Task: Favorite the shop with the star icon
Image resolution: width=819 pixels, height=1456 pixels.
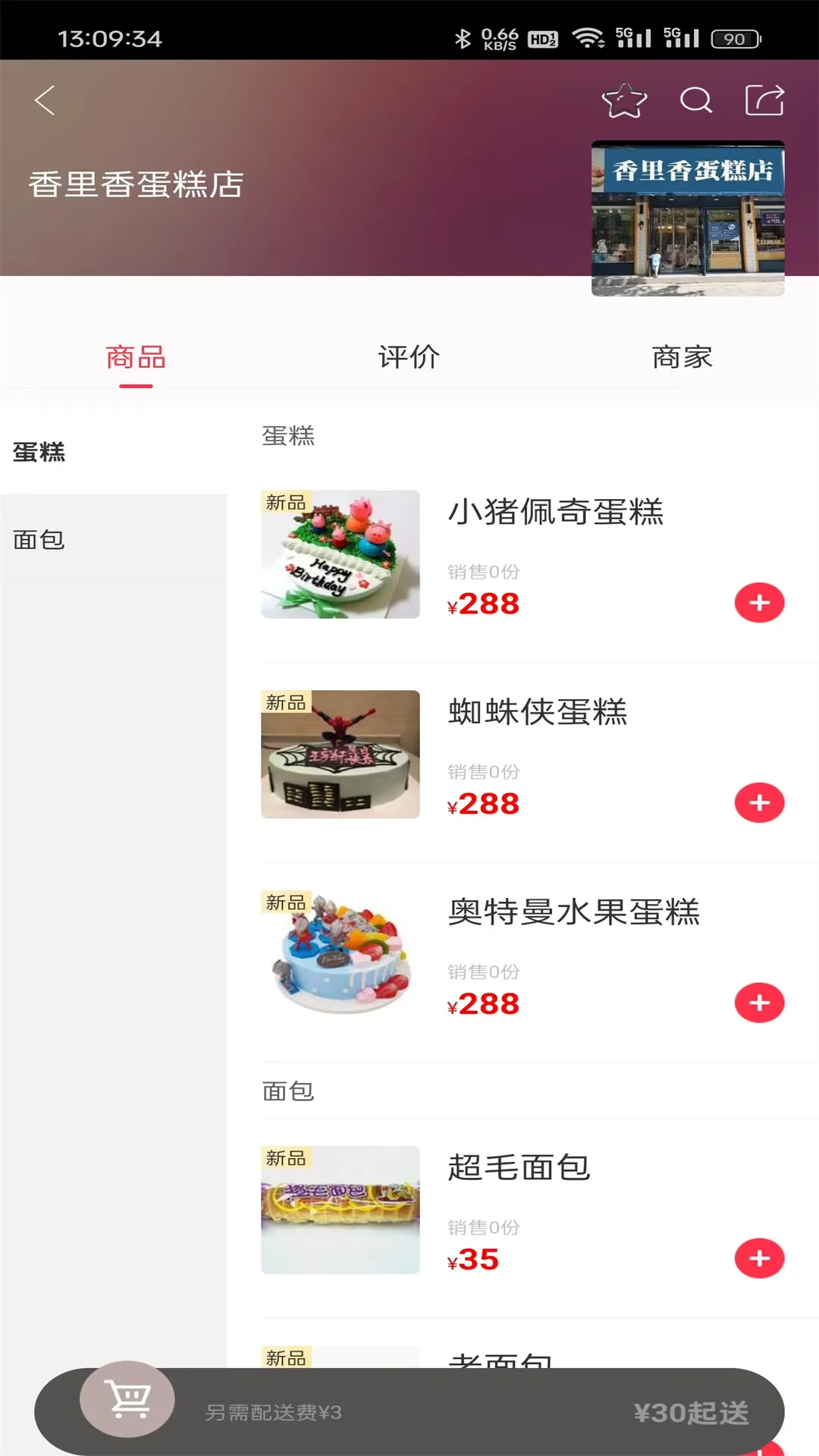Action: pyautogui.click(x=623, y=101)
